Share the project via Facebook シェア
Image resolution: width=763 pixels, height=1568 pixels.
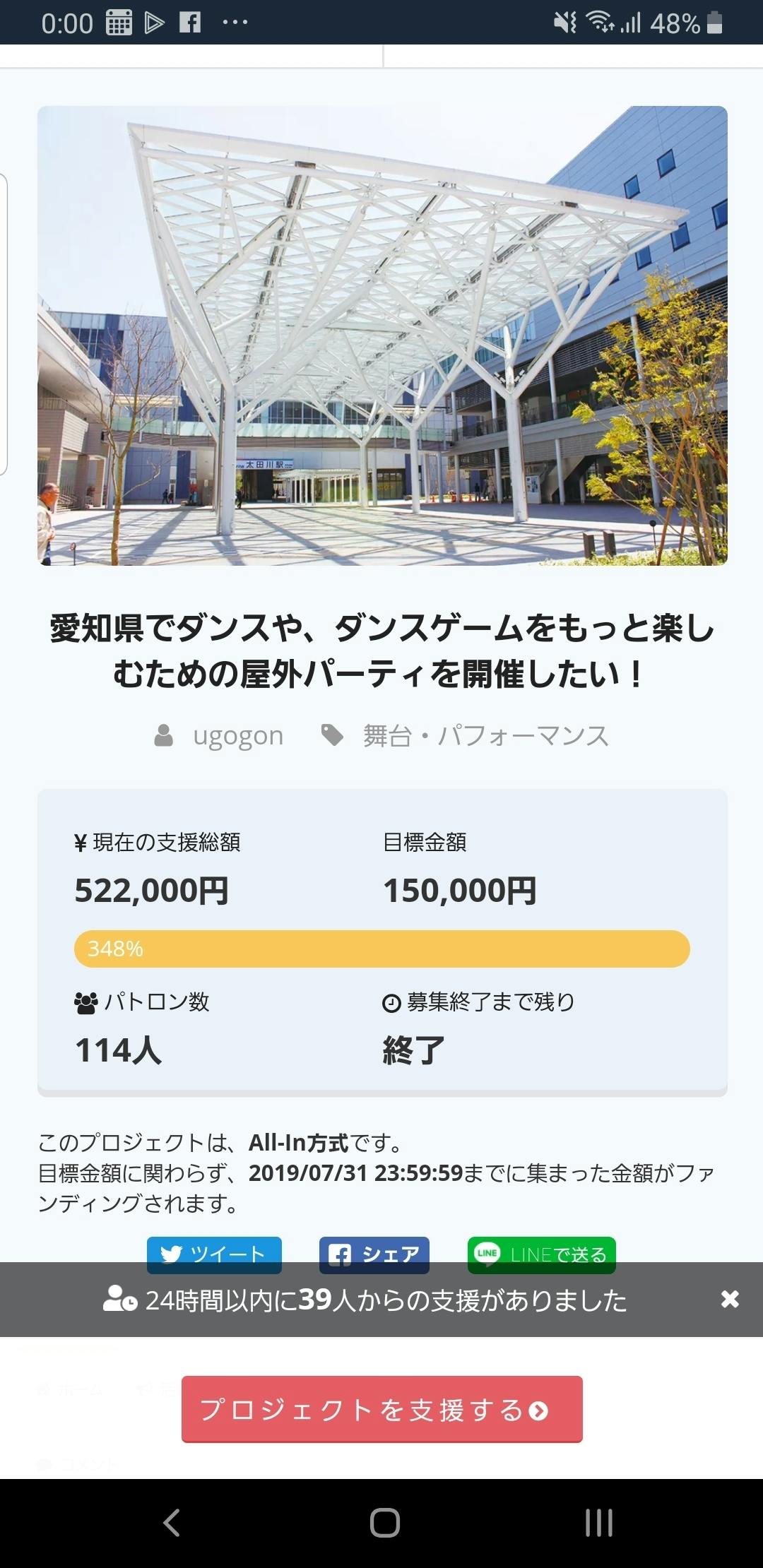374,1252
